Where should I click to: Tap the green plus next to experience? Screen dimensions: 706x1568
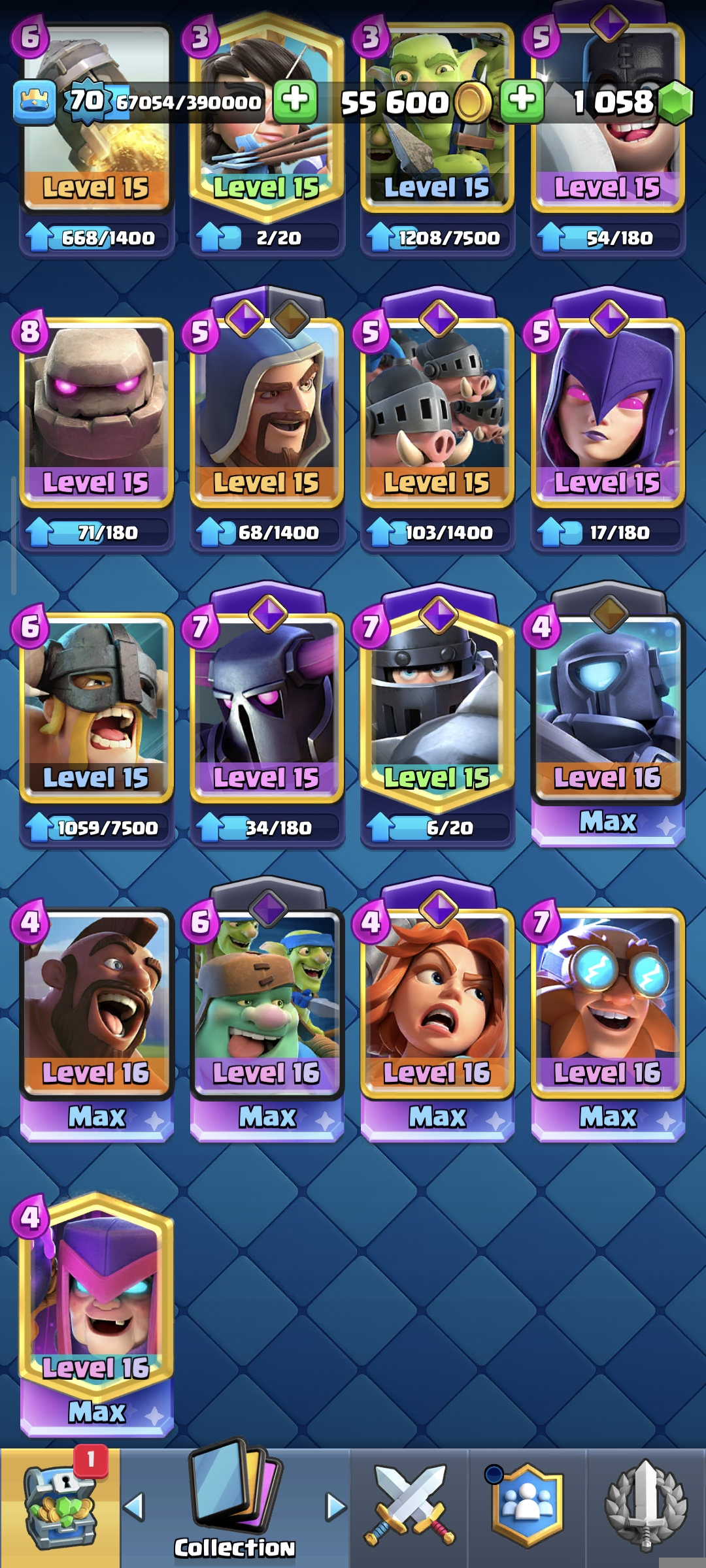click(x=295, y=101)
